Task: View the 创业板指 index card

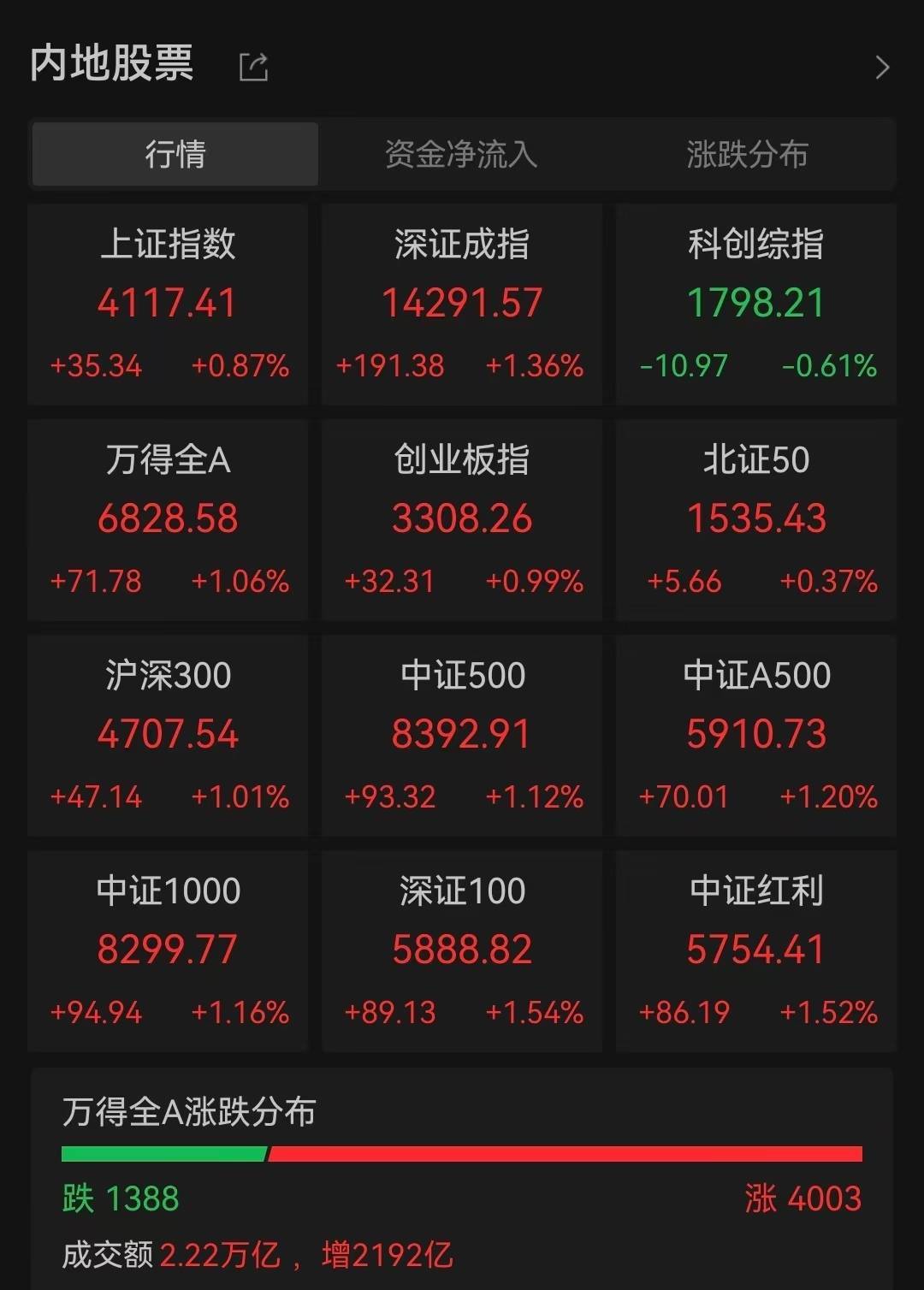Action: (462, 520)
